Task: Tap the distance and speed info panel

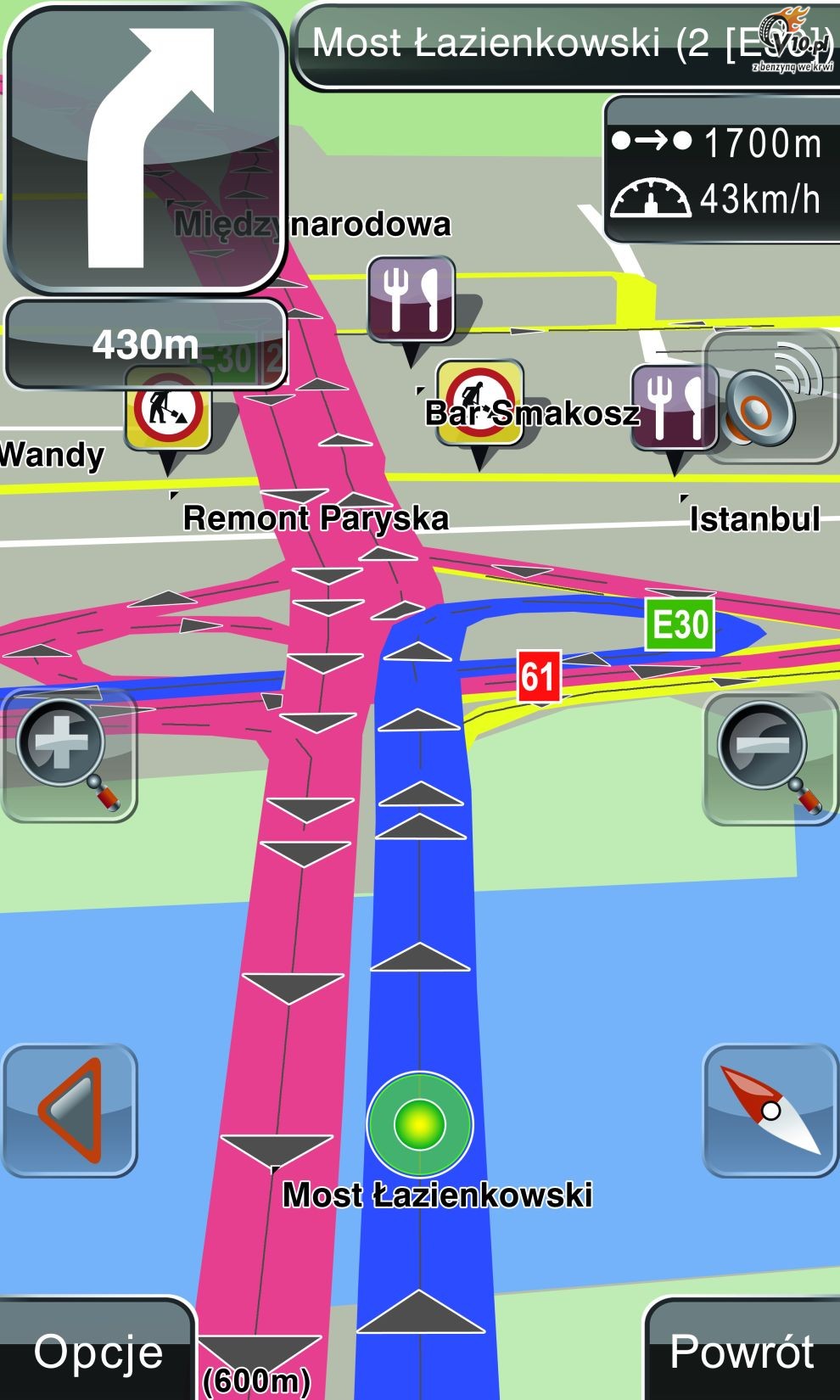Action: click(x=721, y=170)
